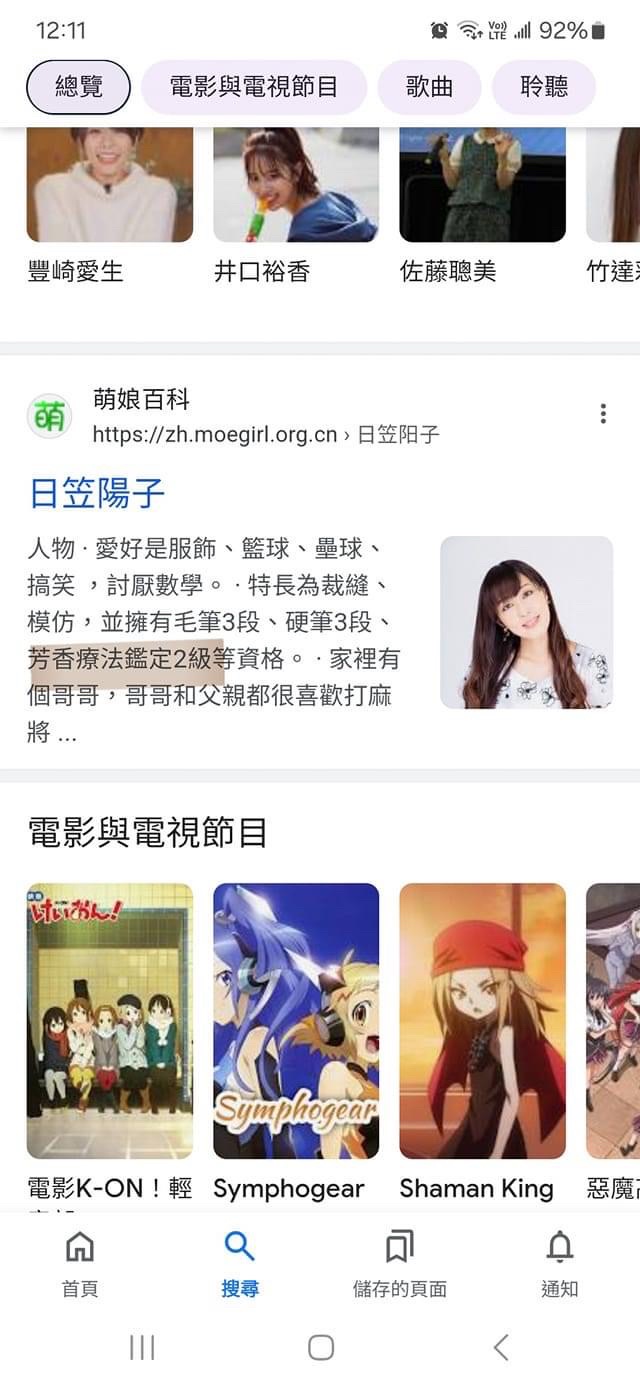Switch to the 歌曲 chip

[x=429, y=87]
